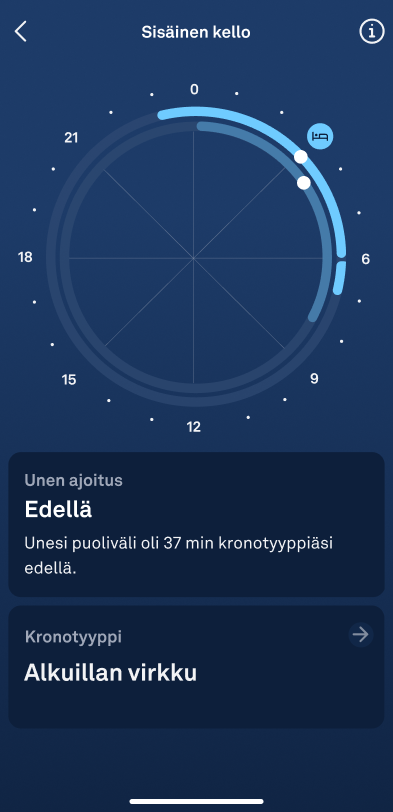
Task: Go back using the top-left arrow
Action: (x=20, y=32)
